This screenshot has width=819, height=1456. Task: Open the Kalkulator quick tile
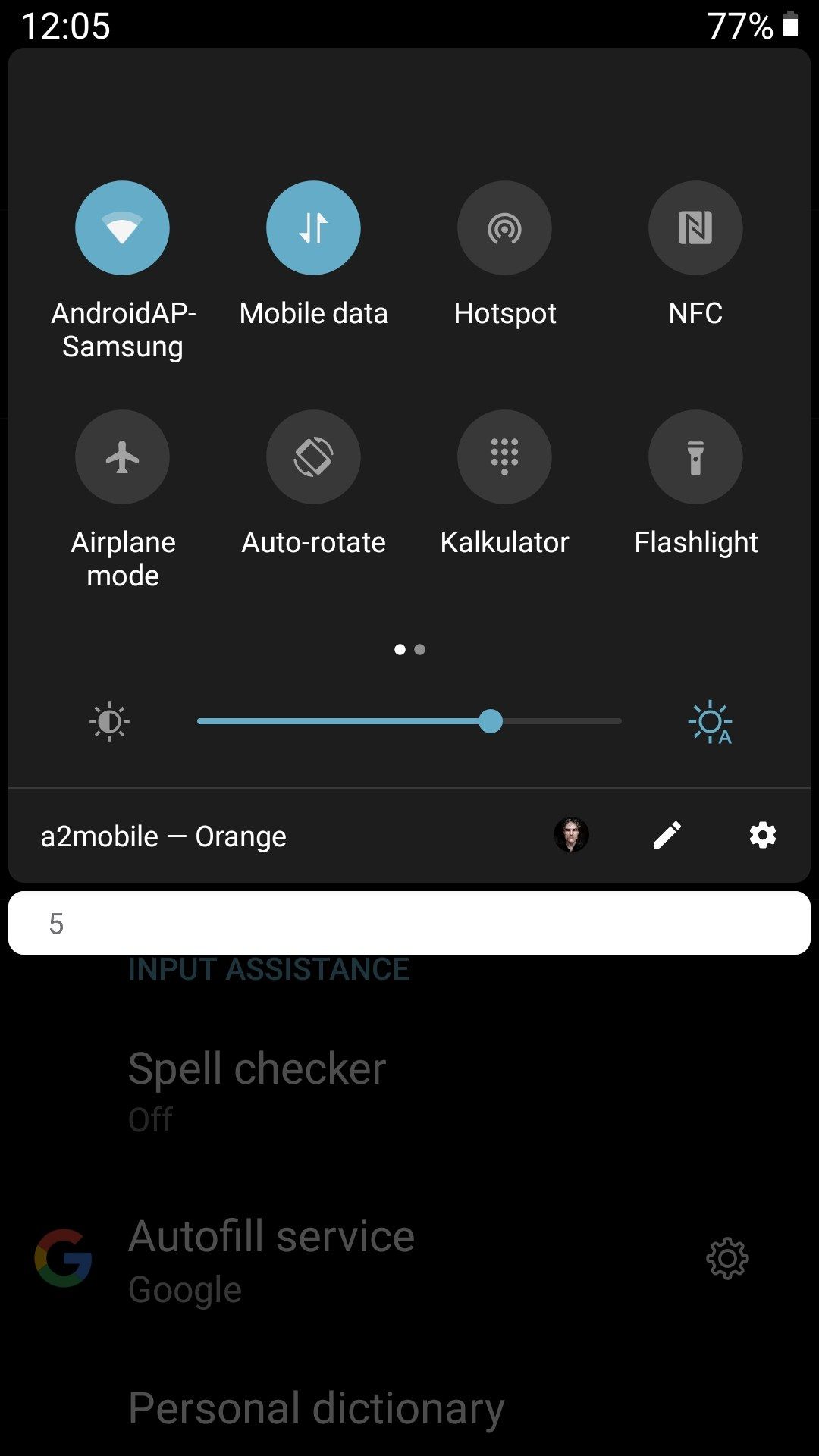(x=504, y=457)
